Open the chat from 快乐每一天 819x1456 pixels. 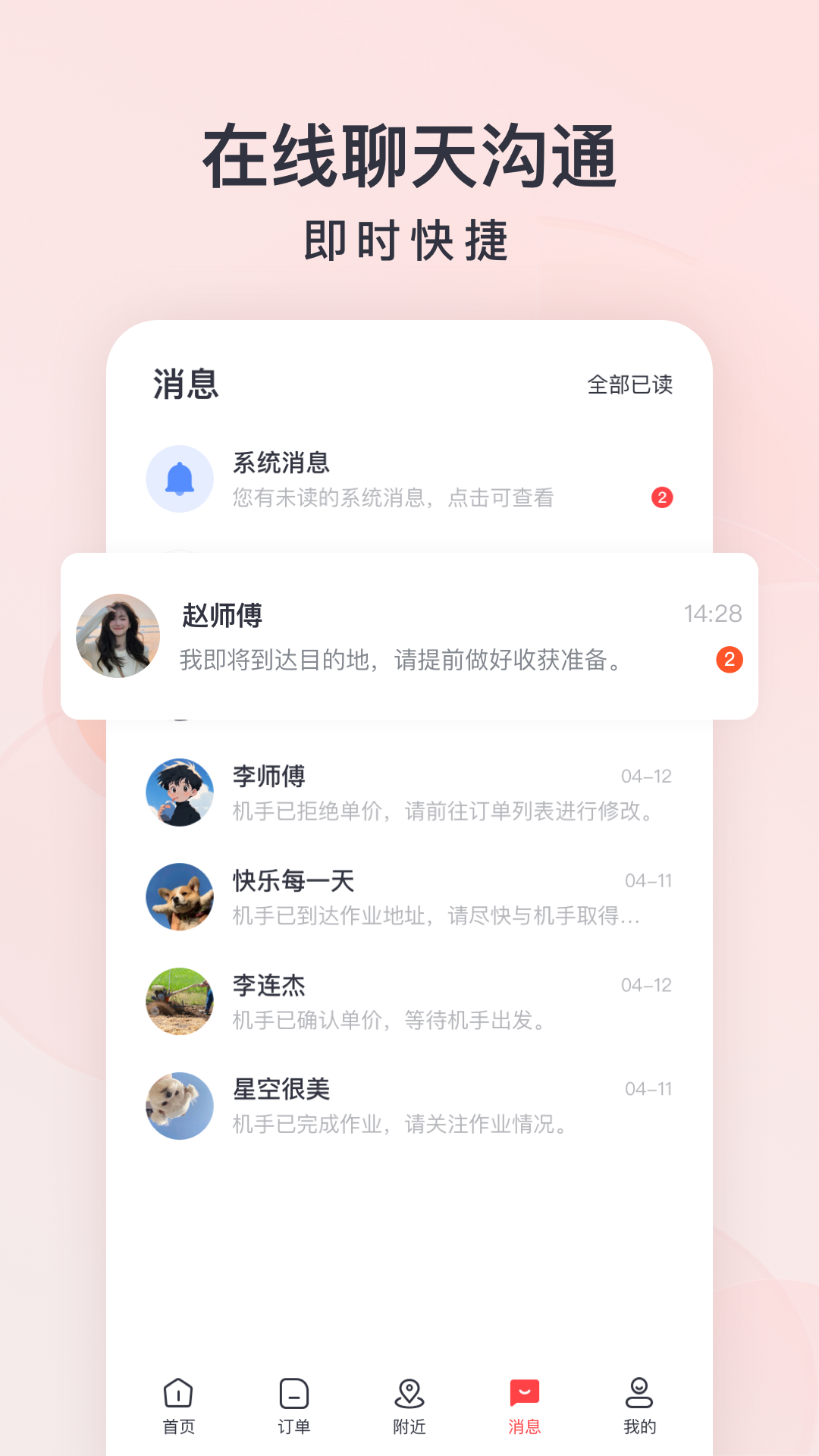[x=409, y=897]
